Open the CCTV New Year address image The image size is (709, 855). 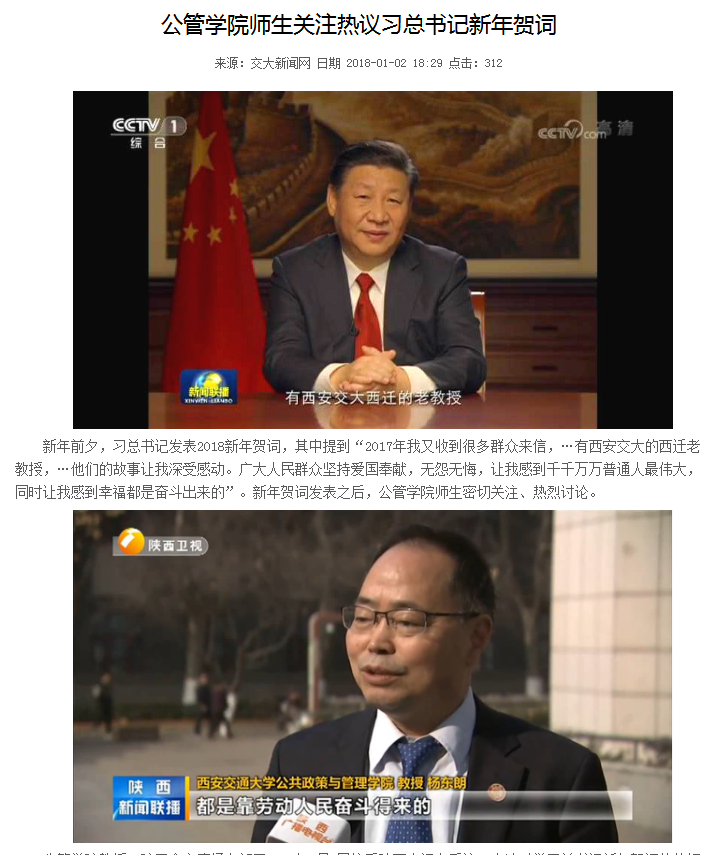tap(372, 259)
